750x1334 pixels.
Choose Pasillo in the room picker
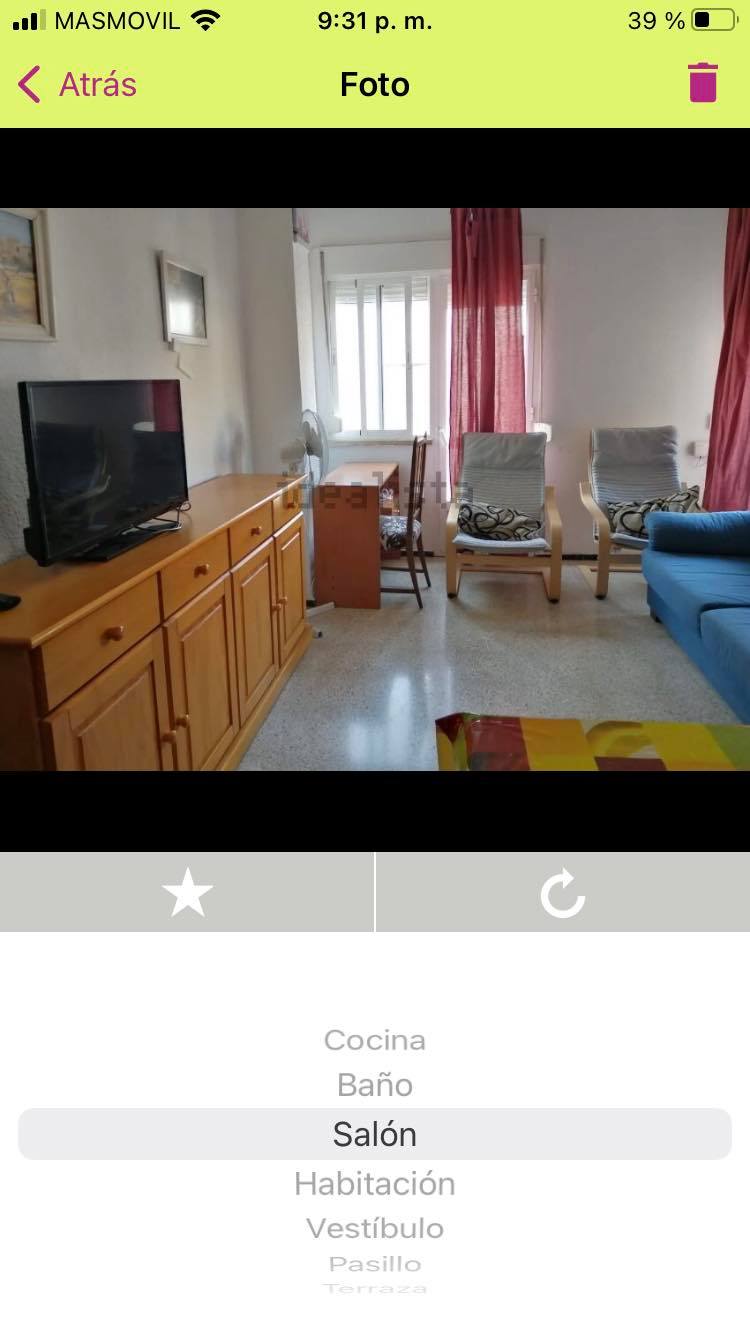375,1264
